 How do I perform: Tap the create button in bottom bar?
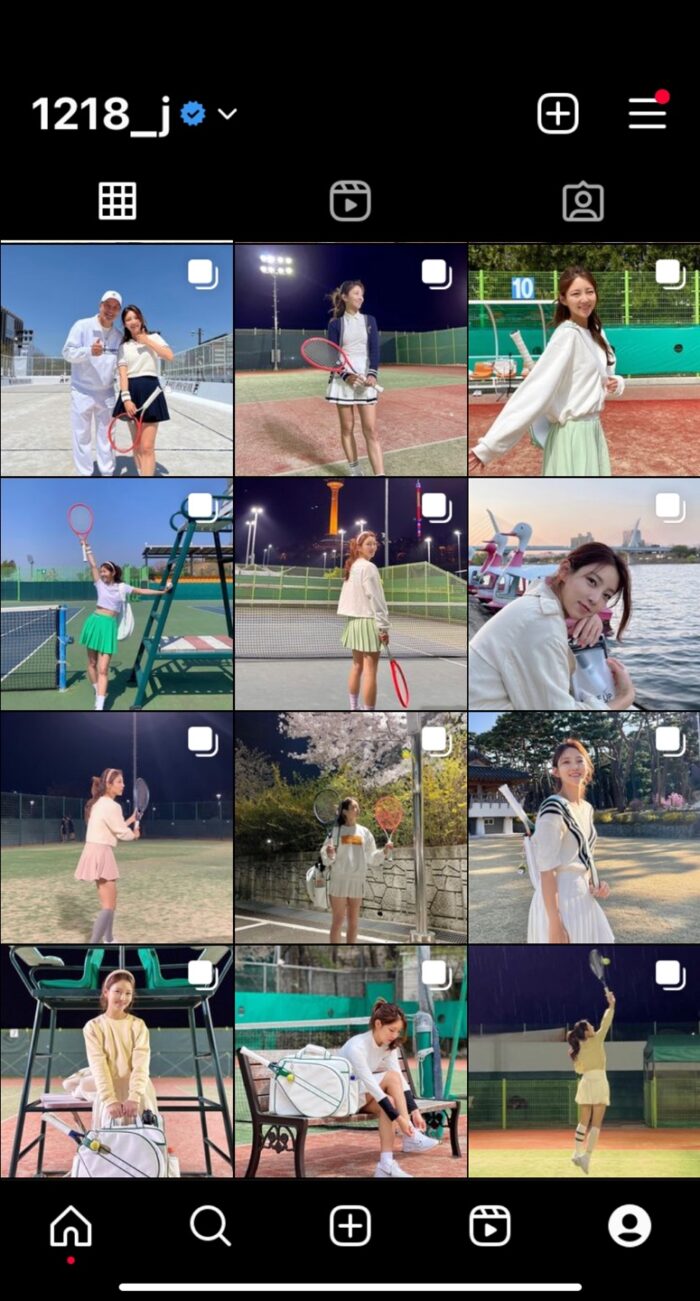(x=350, y=1226)
